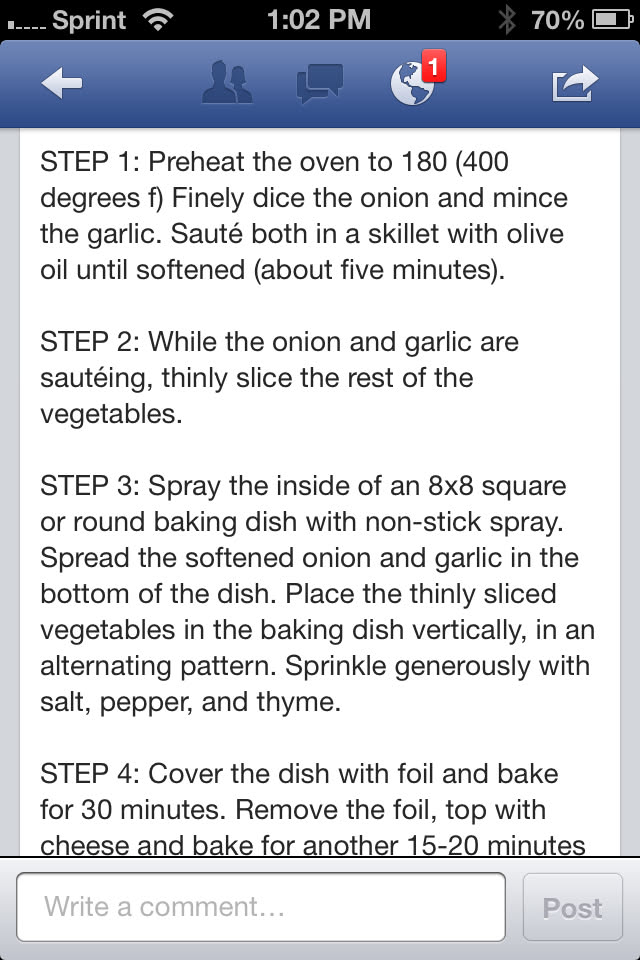The image size is (640, 960).
Task: Open the friend requests icon
Action: pos(228,84)
